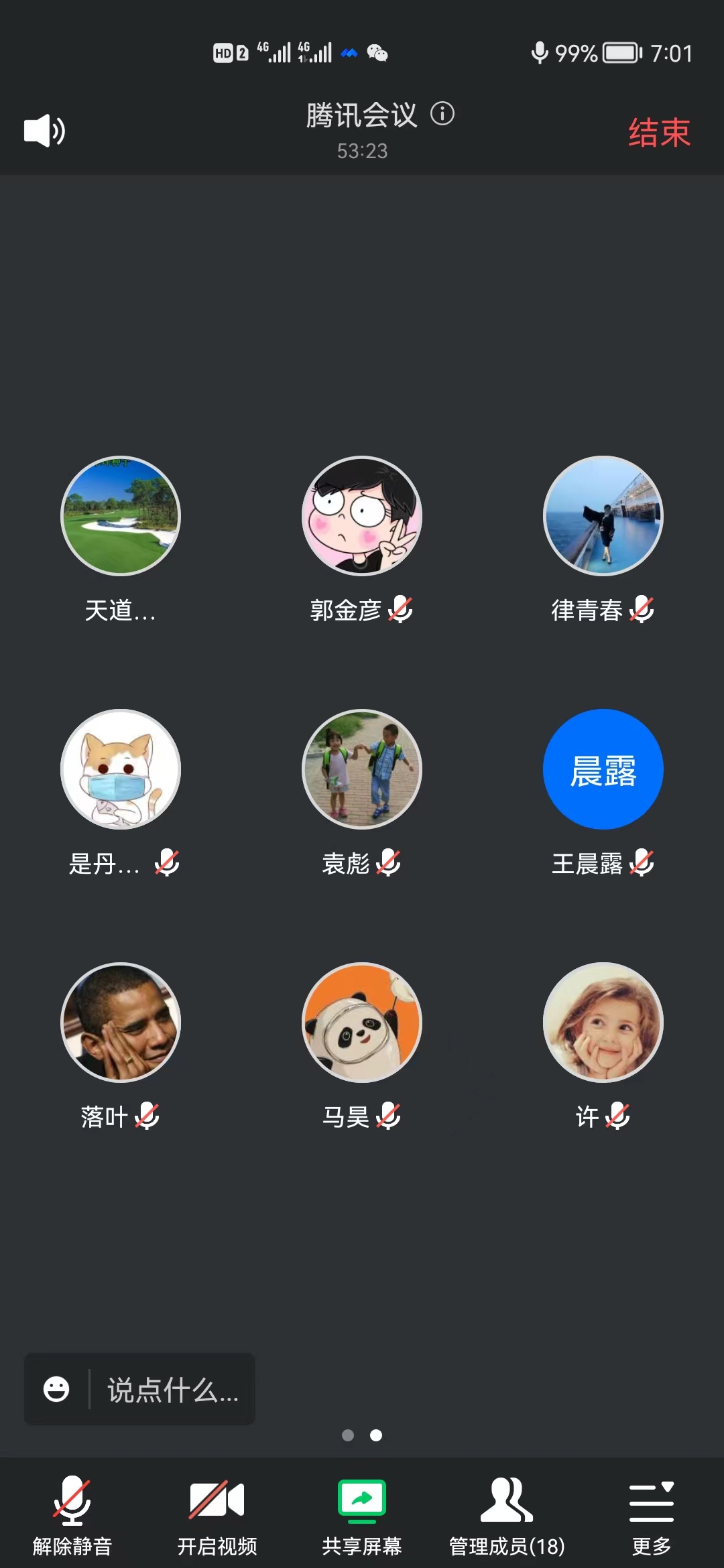Open the meeting info icon beside 腾讯会议
Image resolution: width=724 pixels, height=1568 pixels.
(x=442, y=114)
